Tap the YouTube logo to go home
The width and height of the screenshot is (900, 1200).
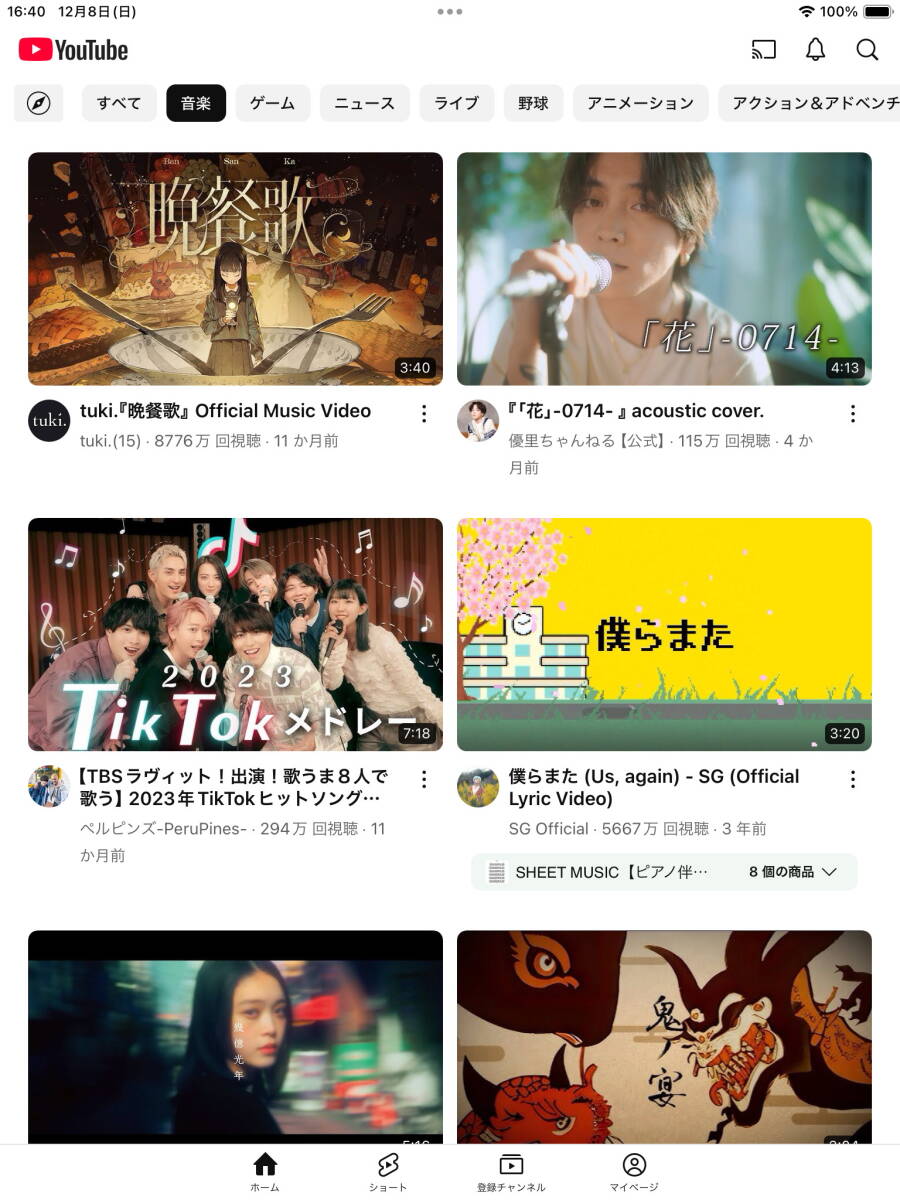(70, 49)
